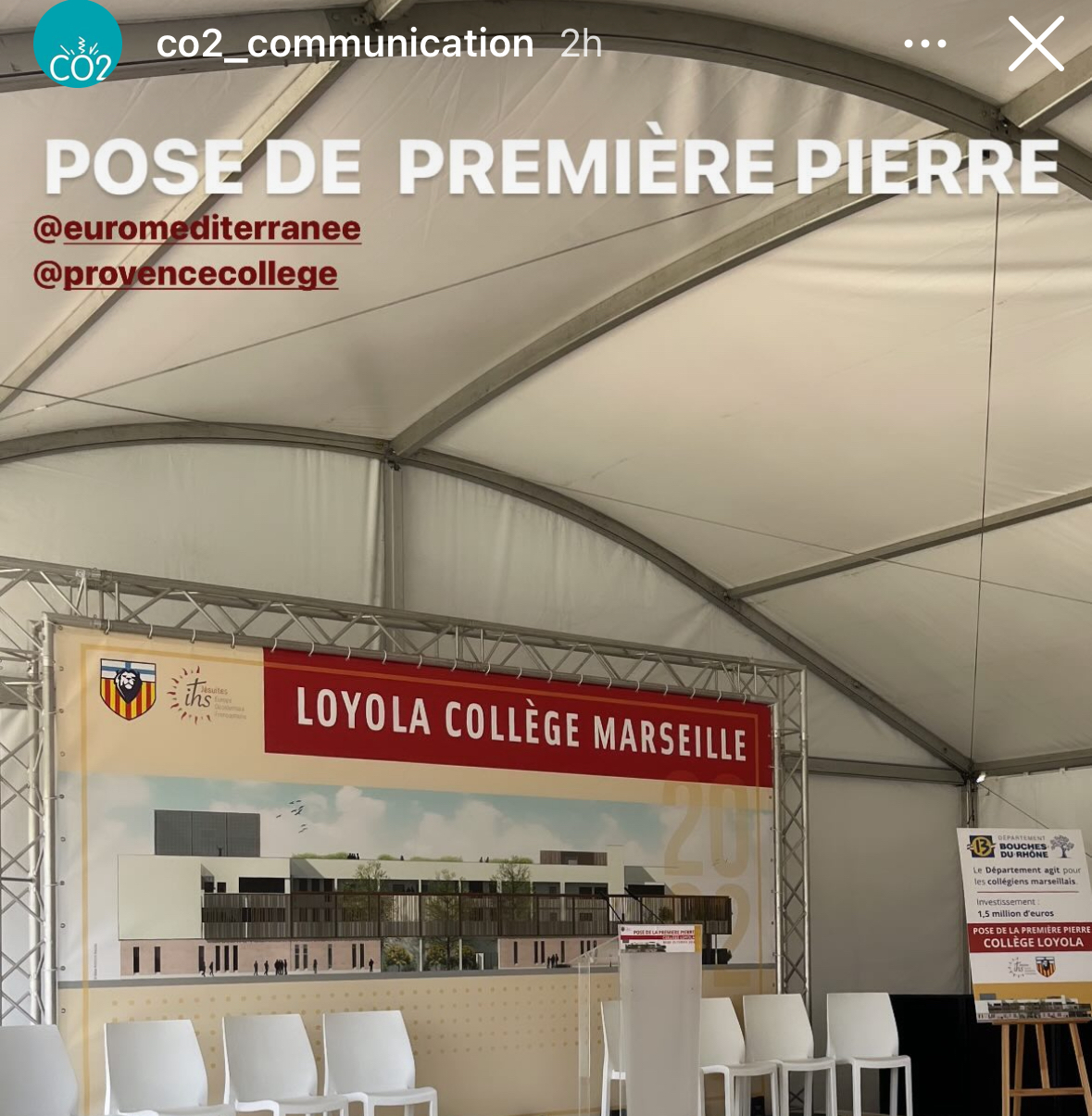1092x1116 pixels.
Task: Tap the co2_communication username
Action: coord(345,44)
